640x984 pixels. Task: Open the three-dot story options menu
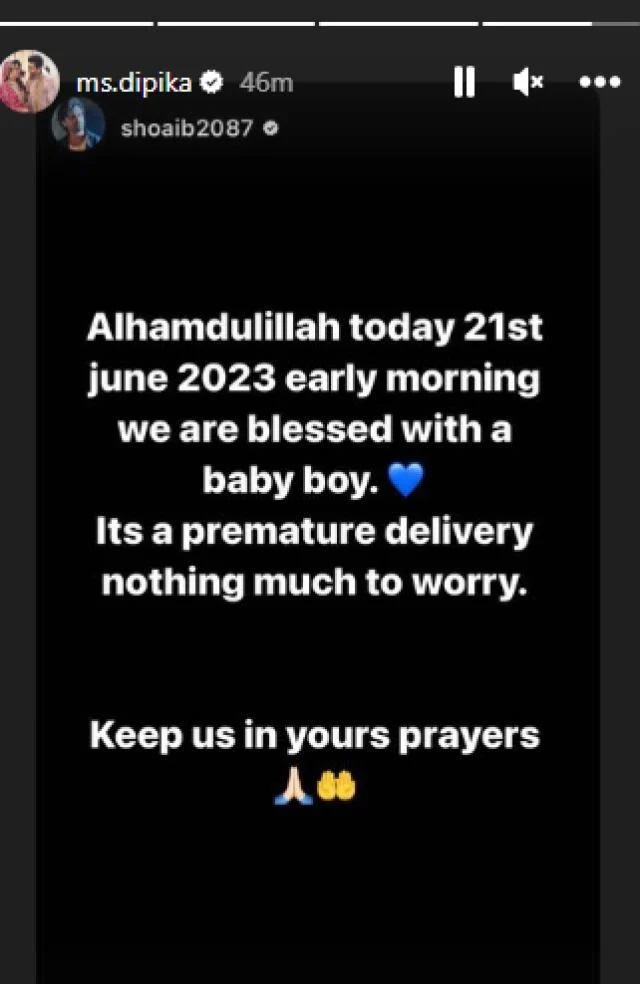coord(600,83)
